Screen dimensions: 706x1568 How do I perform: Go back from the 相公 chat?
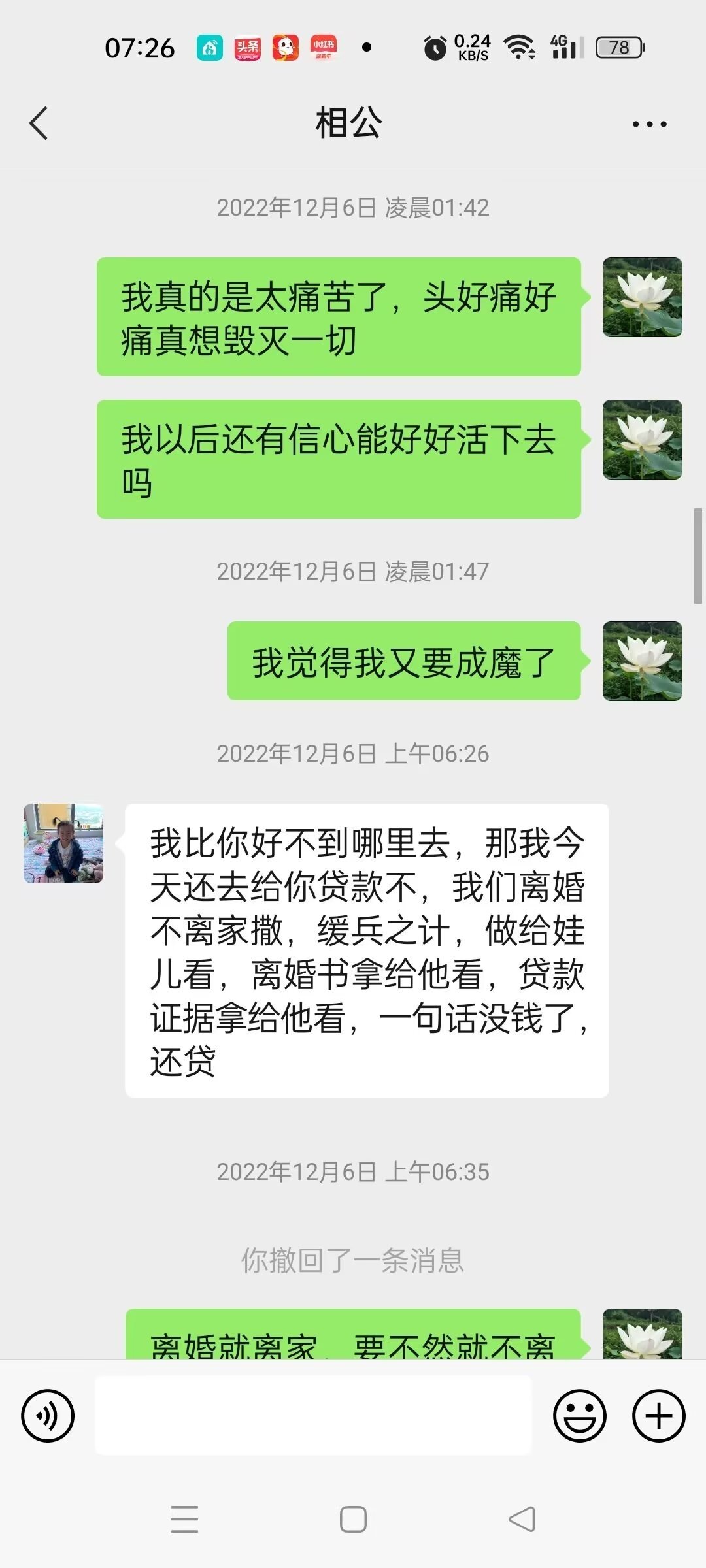pos(39,123)
